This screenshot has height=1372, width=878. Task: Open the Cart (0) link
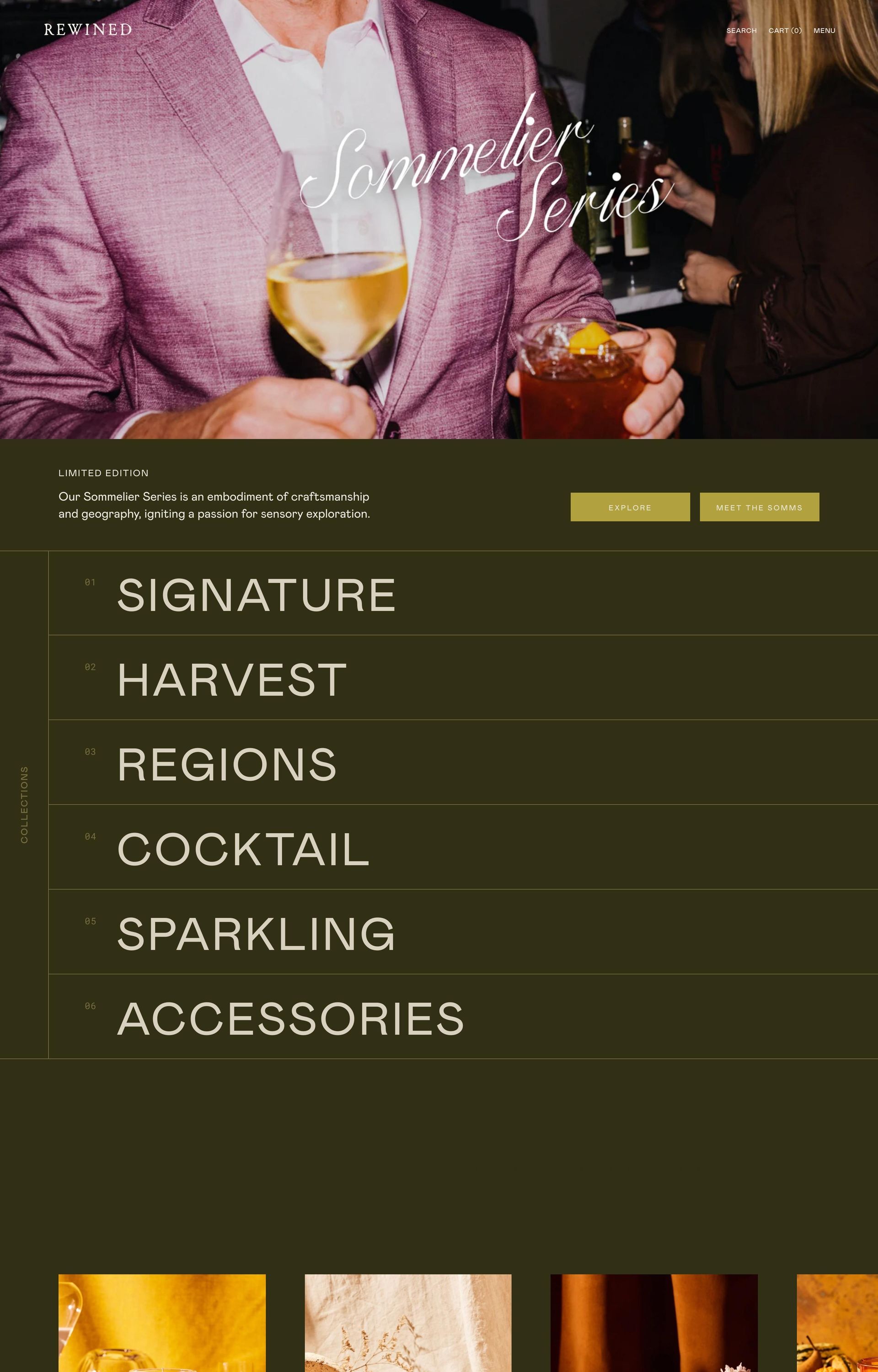(x=785, y=31)
